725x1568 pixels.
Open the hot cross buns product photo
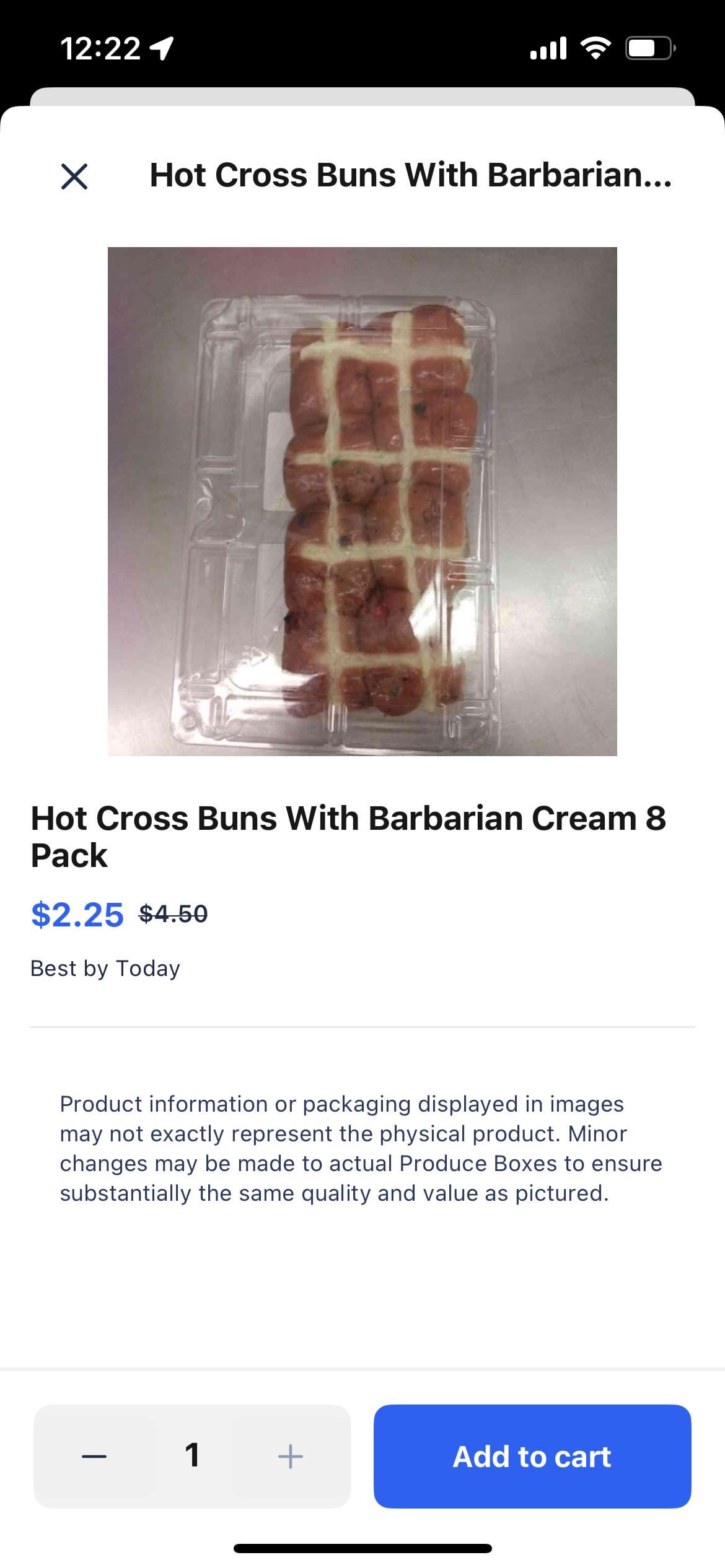(362, 501)
